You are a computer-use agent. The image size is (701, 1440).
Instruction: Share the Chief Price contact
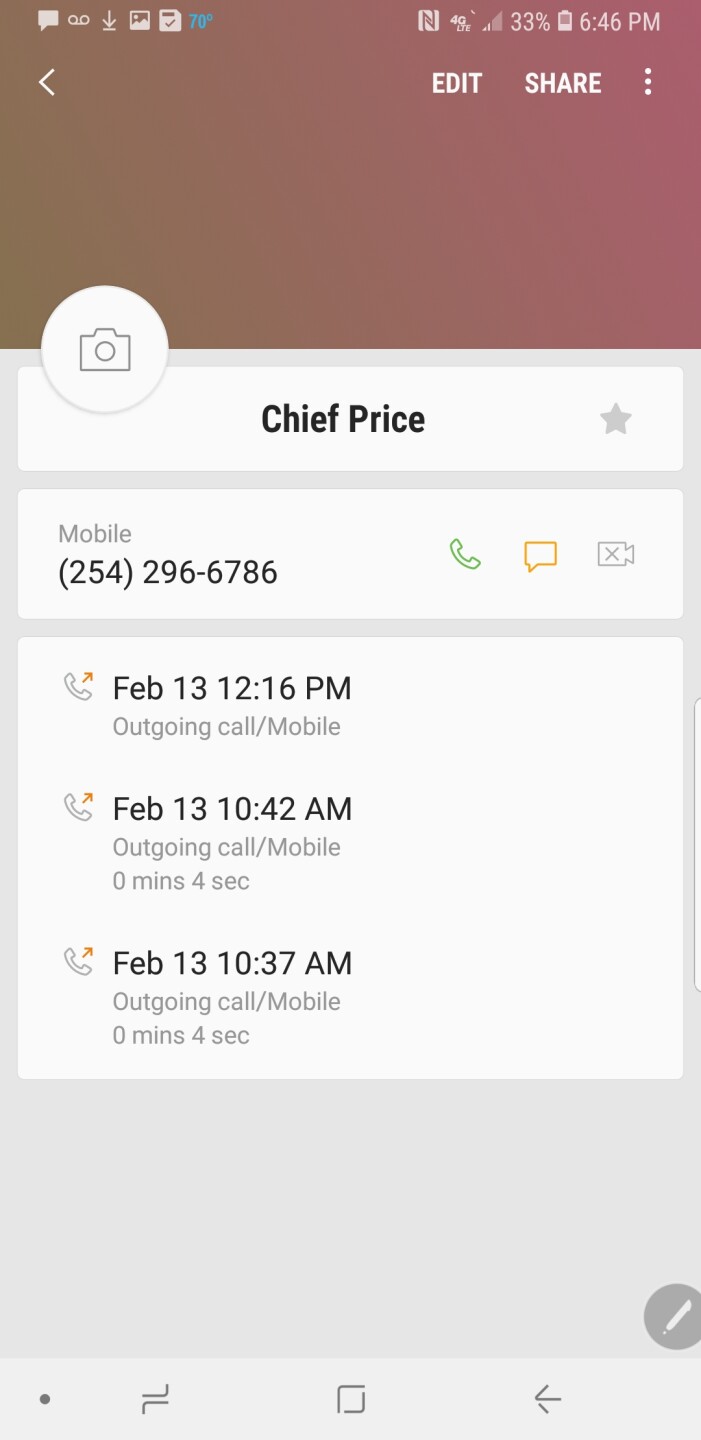click(563, 83)
